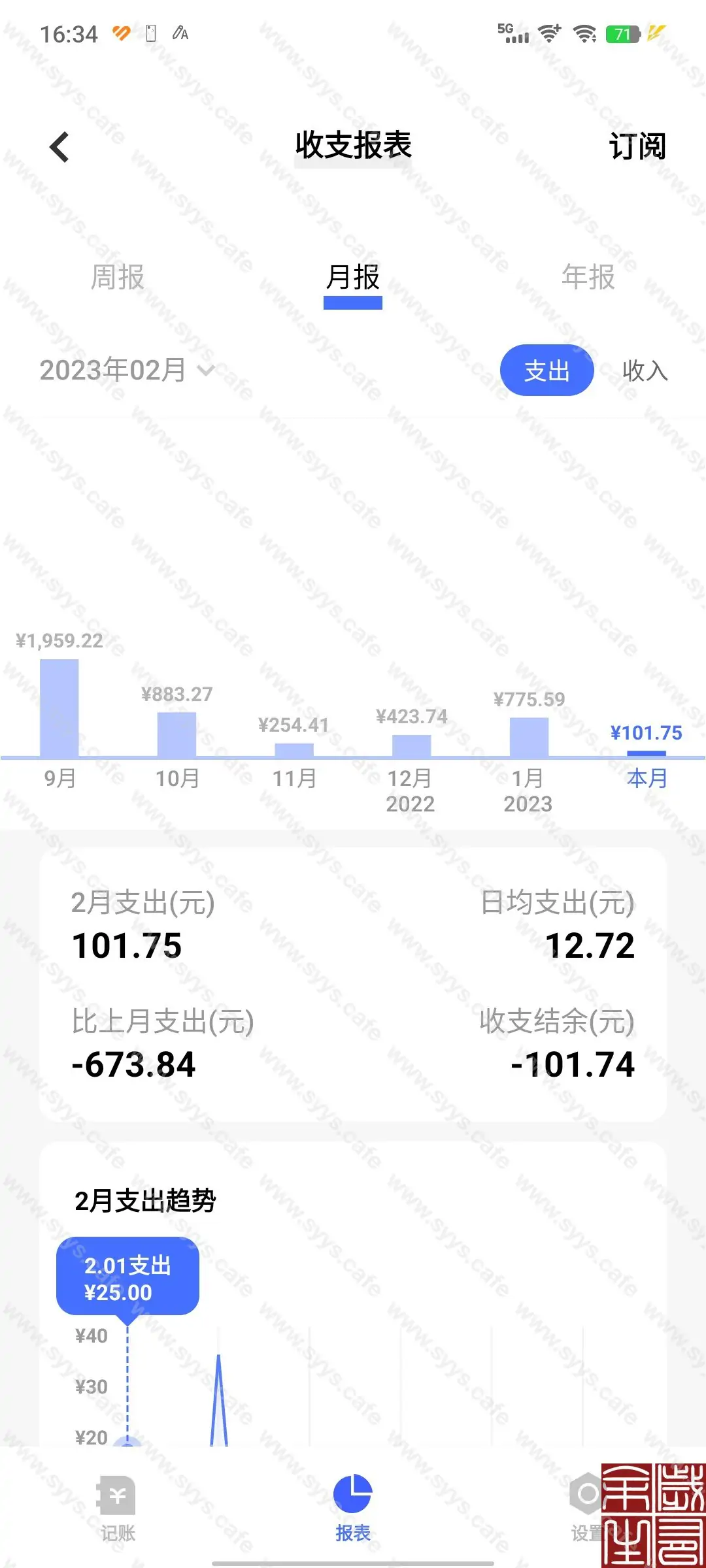Select the 月报 monthly tab
Image resolution: width=706 pixels, height=1568 pixels.
[x=353, y=277]
